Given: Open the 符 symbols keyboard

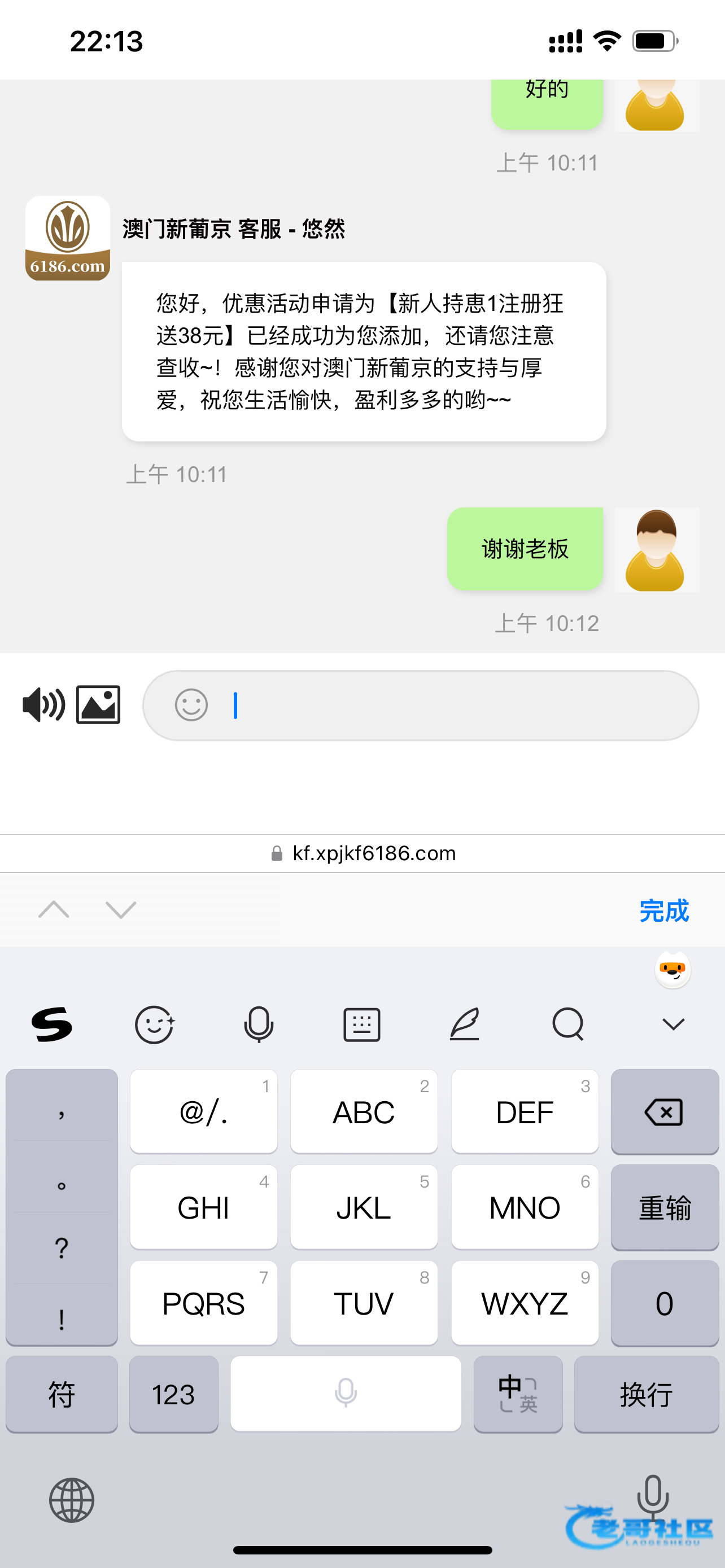Looking at the screenshot, I should tap(62, 1394).
